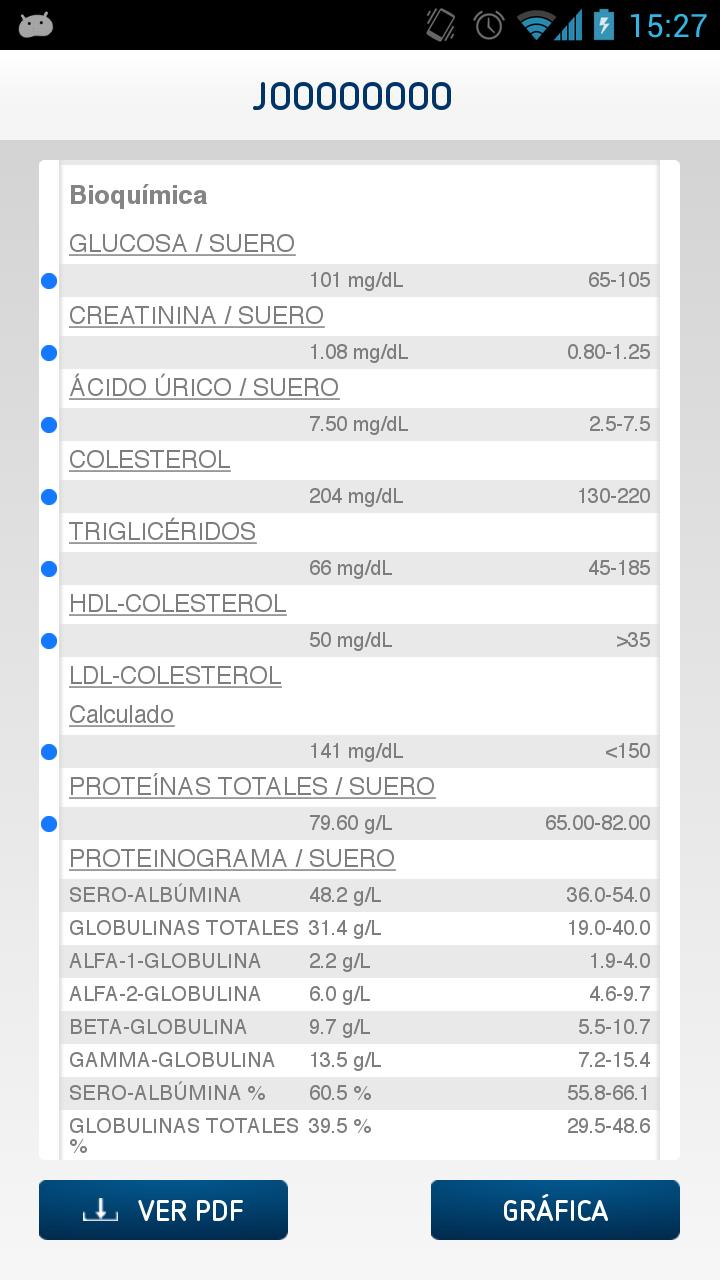Image resolution: width=720 pixels, height=1280 pixels.
Task: Toggle the blue dot beside COLESTEROL value
Action: pyautogui.click(x=47, y=496)
